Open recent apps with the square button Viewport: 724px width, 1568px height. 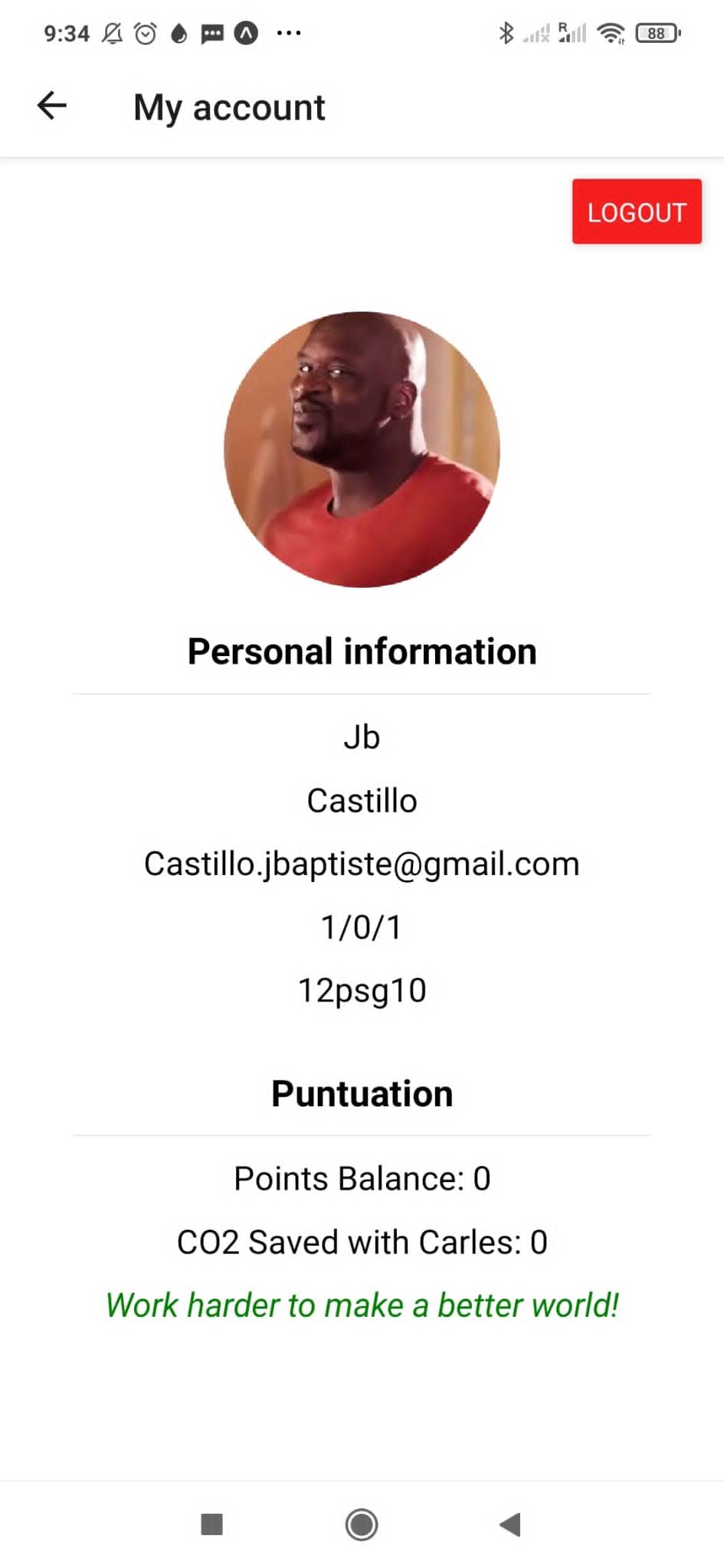[x=211, y=1524]
